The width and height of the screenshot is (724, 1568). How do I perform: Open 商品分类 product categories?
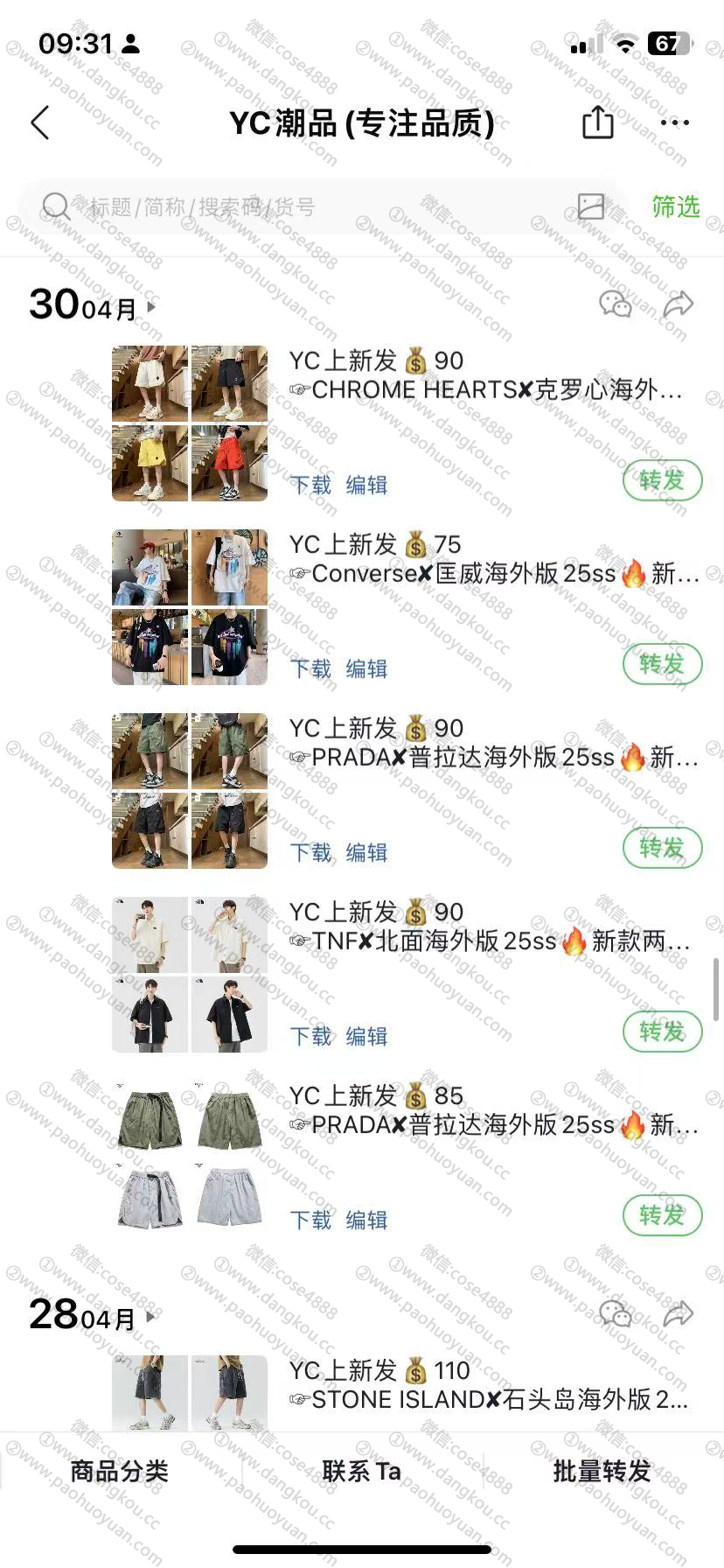pos(120,1472)
